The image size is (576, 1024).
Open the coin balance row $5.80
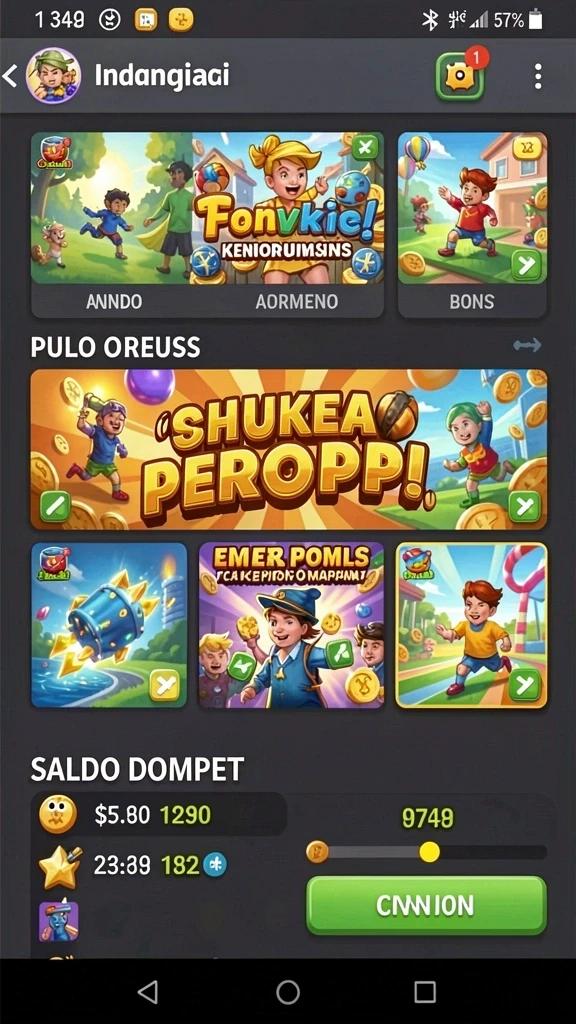(159, 814)
